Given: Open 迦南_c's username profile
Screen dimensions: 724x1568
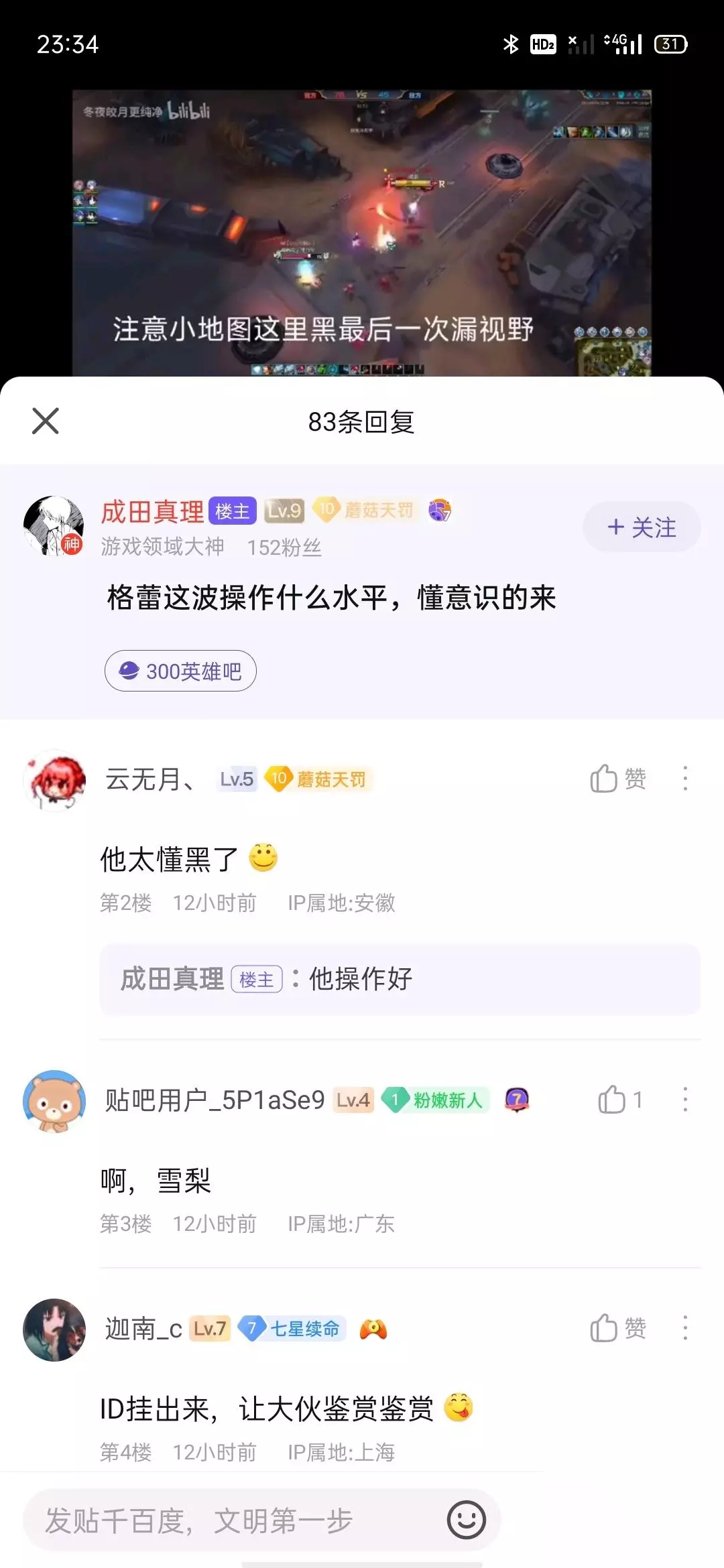Looking at the screenshot, I should (143, 1328).
